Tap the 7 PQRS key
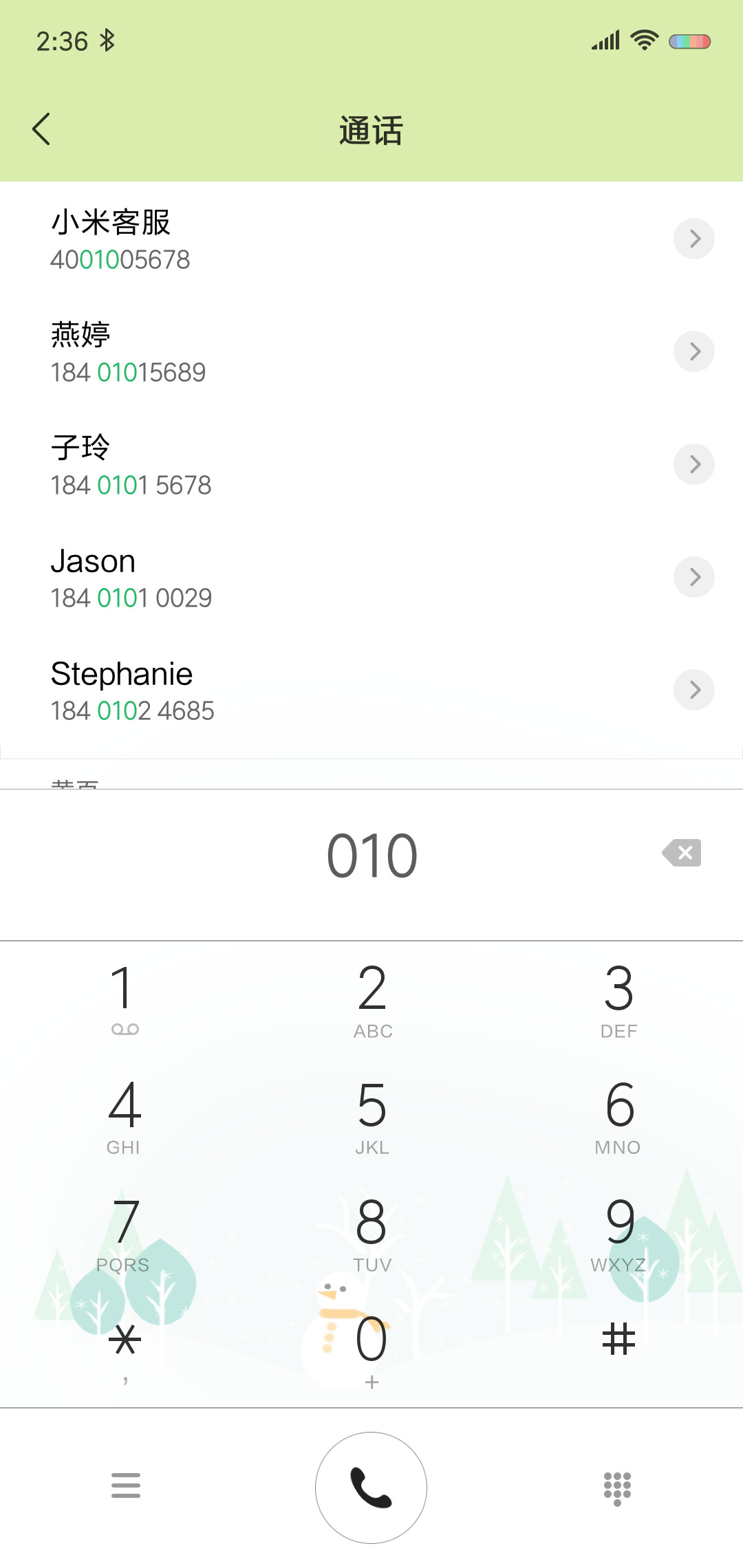The height and width of the screenshot is (1568, 743). point(125,1233)
